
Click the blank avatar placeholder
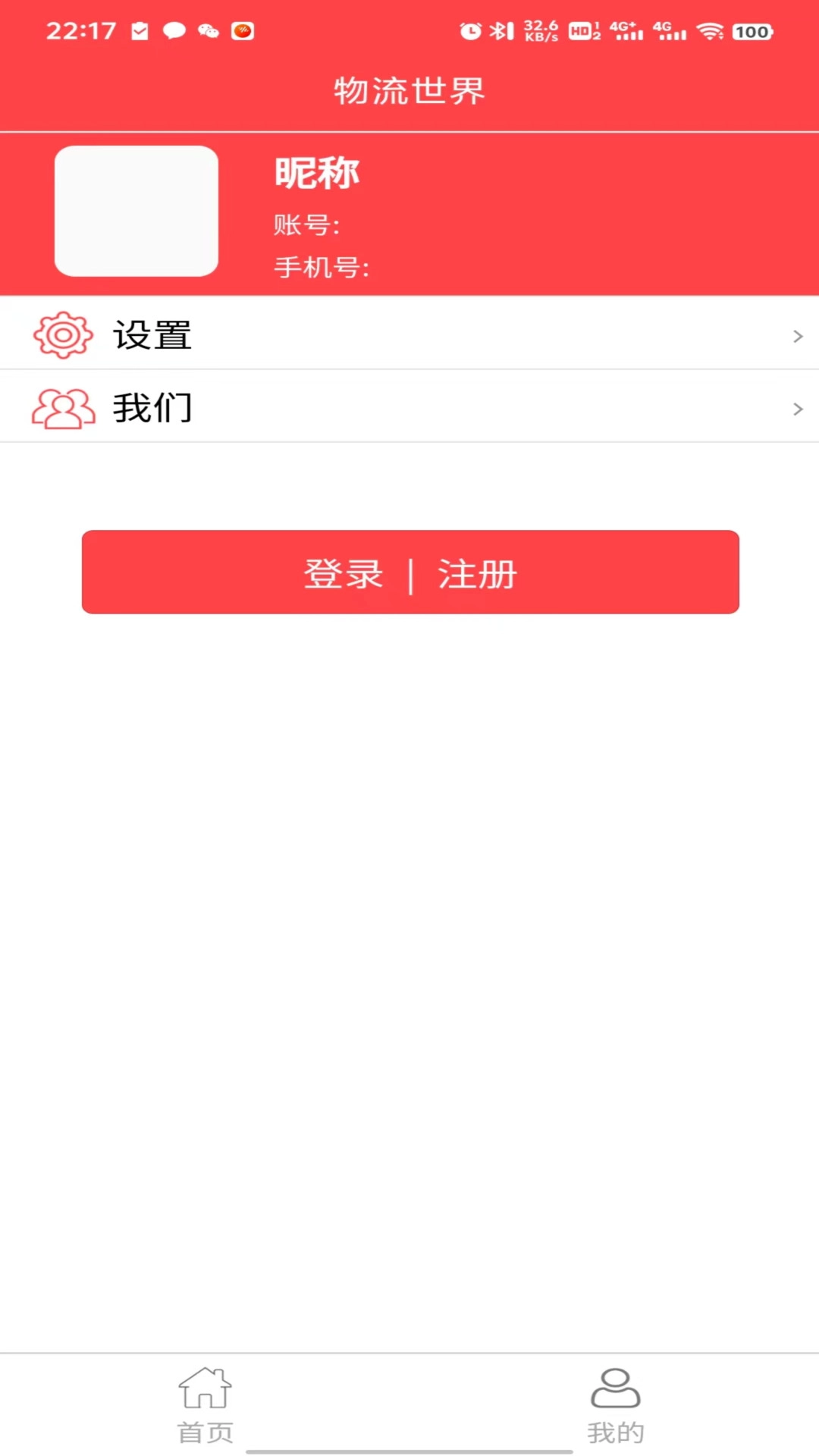[136, 211]
